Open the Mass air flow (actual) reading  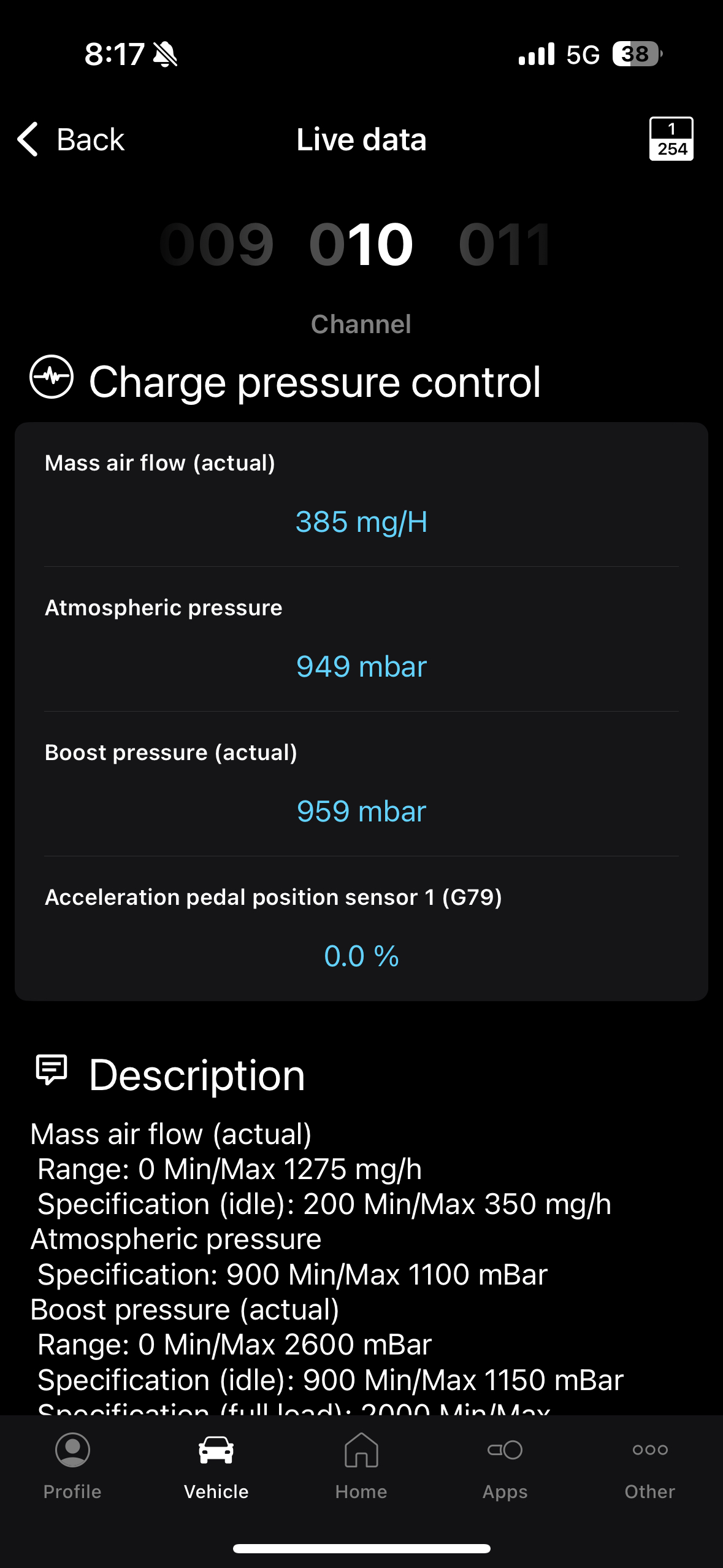[361, 495]
